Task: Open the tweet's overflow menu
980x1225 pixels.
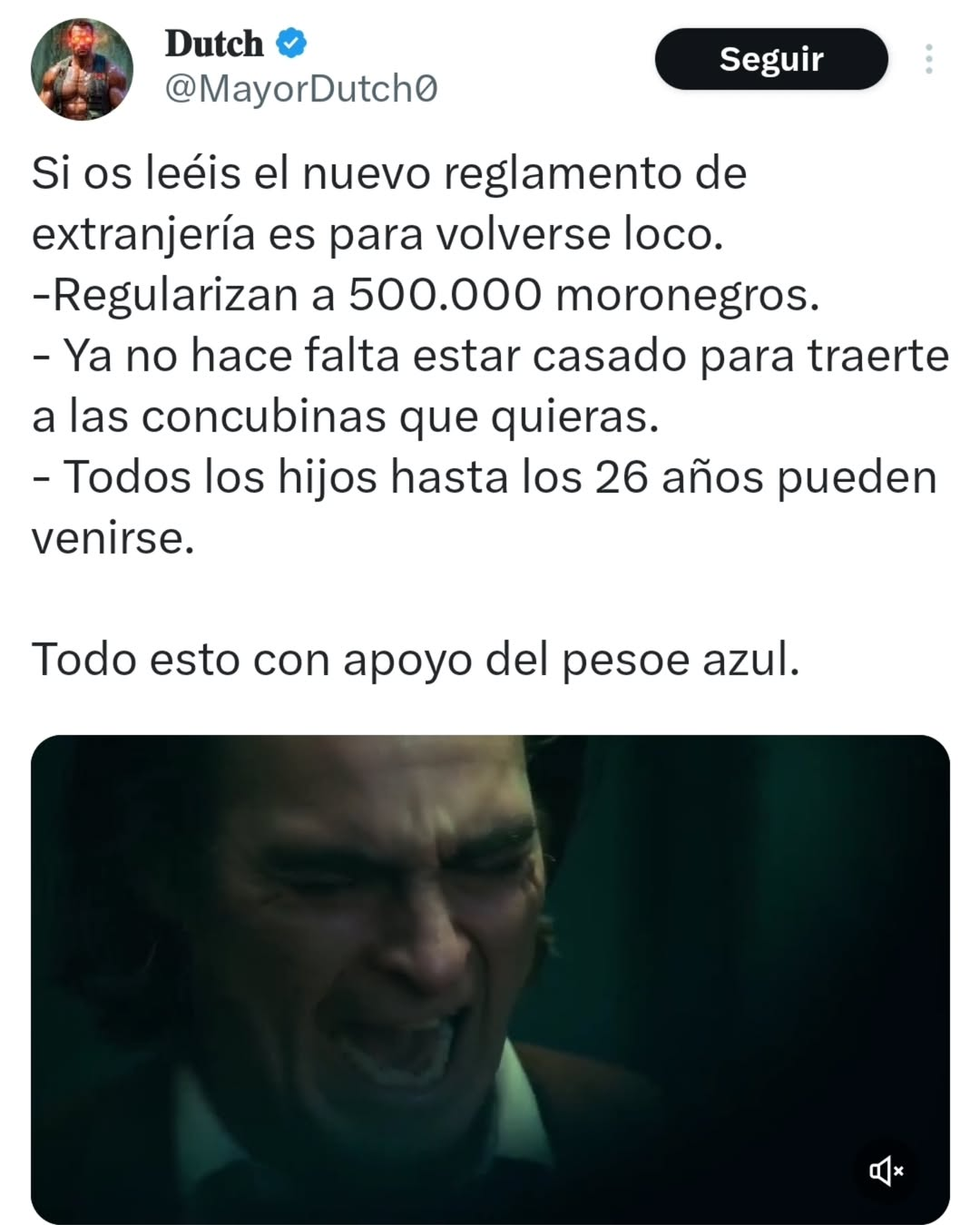Action: pos(928,59)
